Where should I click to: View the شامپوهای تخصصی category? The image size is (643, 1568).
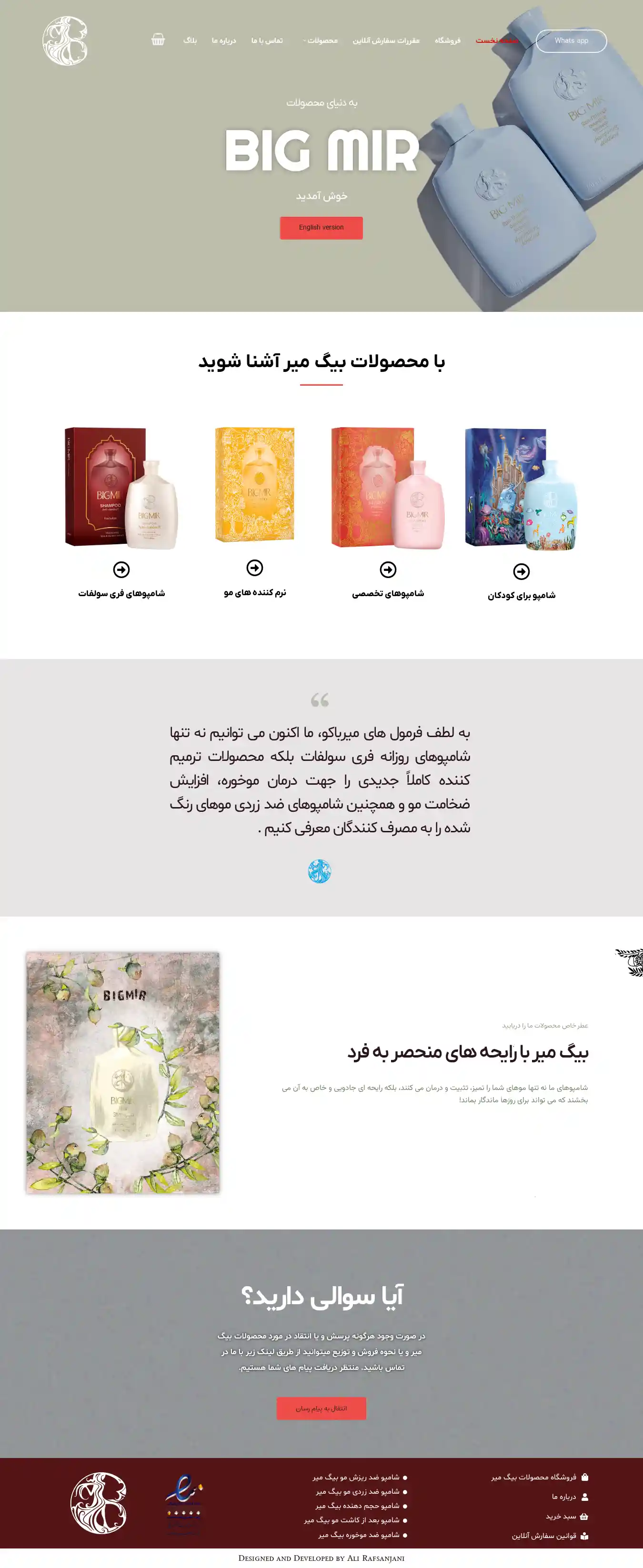[x=388, y=593]
